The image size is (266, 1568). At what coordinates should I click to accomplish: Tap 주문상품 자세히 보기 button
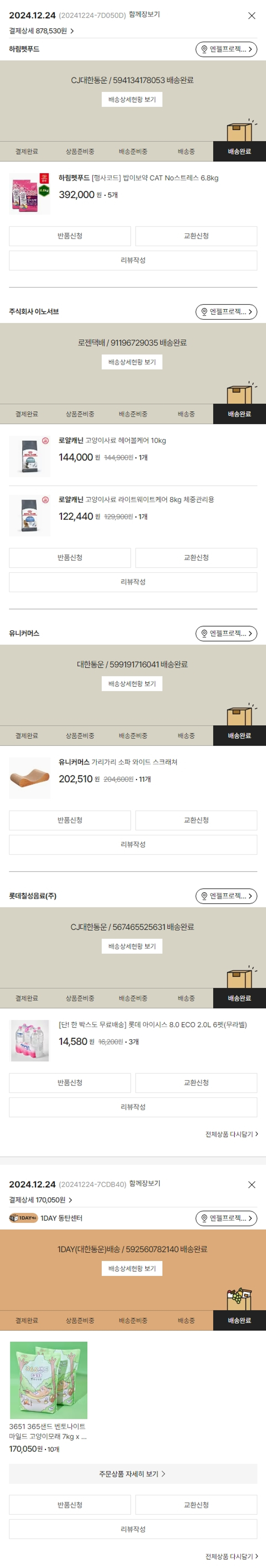pyautogui.click(x=132, y=1473)
